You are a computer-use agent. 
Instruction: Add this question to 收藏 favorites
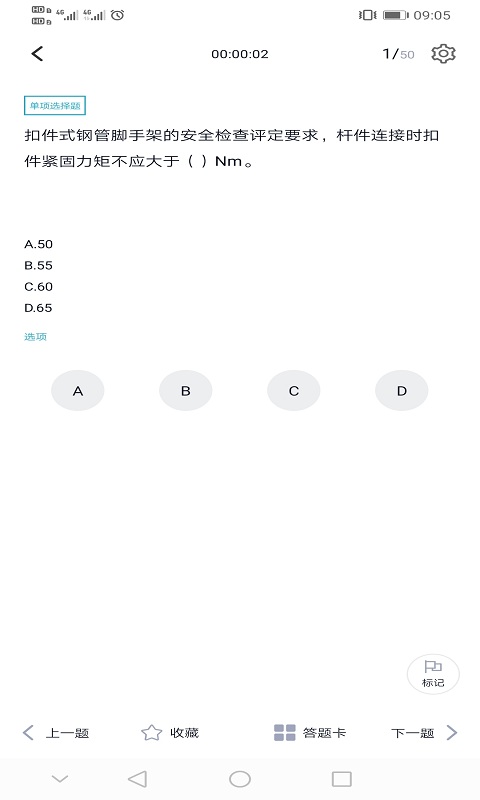pyautogui.click(x=170, y=733)
